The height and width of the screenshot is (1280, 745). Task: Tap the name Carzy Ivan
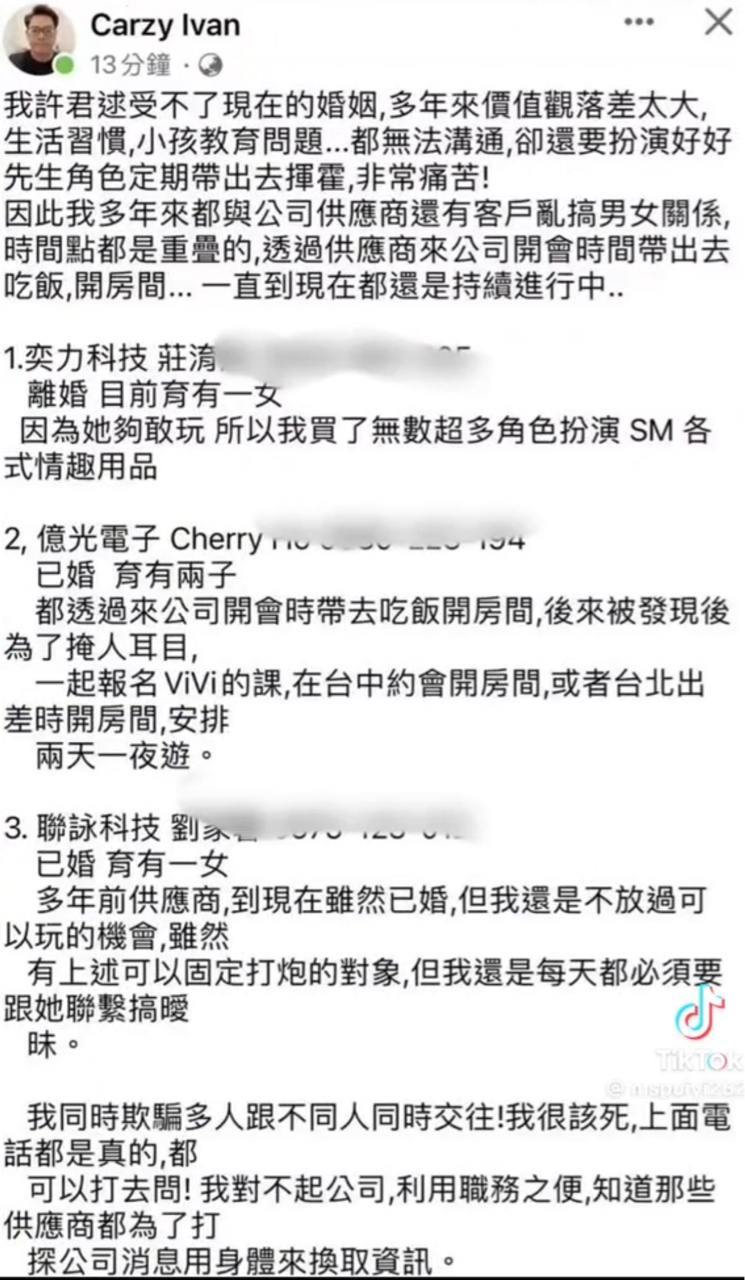(165, 24)
